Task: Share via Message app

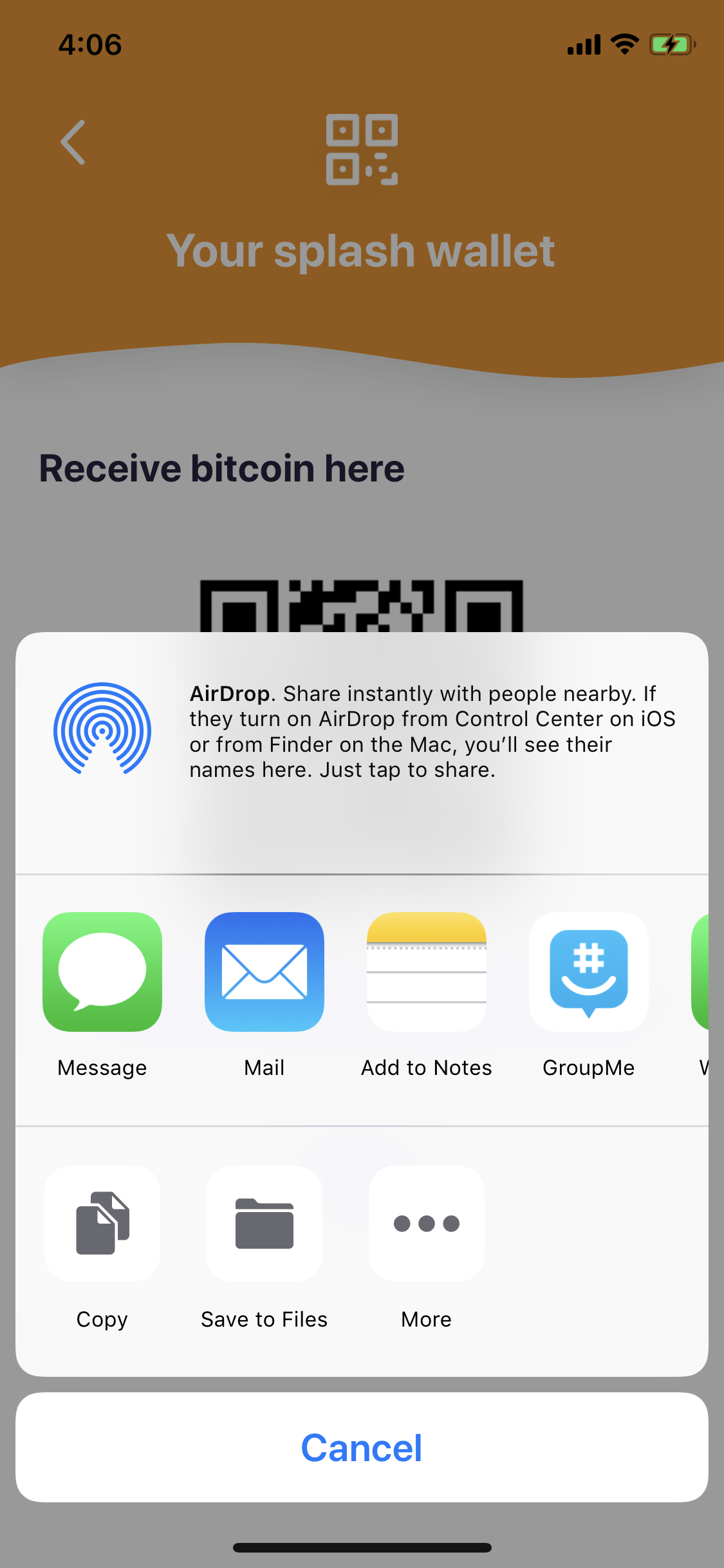Action: [x=102, y=972]
